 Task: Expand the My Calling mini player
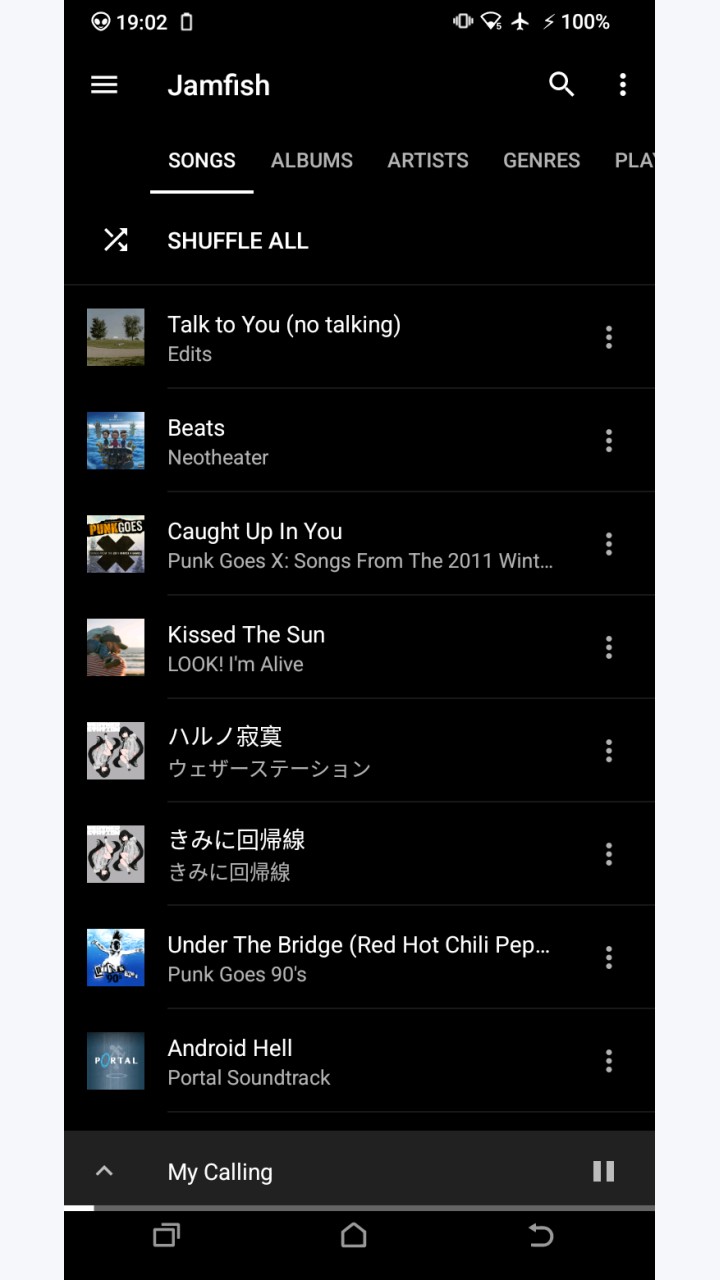coord(104,1171)
